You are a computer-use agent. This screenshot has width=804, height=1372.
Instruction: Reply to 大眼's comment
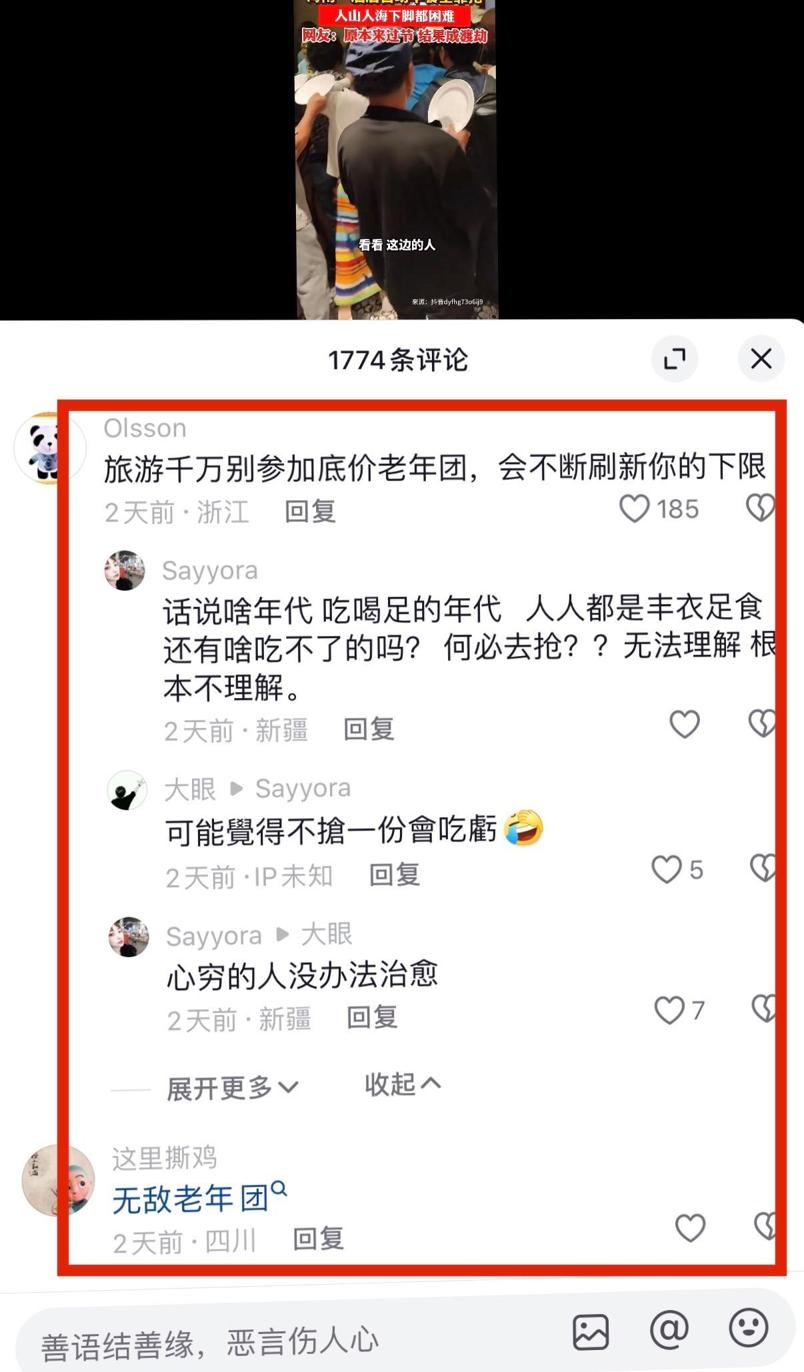(394, 875)
